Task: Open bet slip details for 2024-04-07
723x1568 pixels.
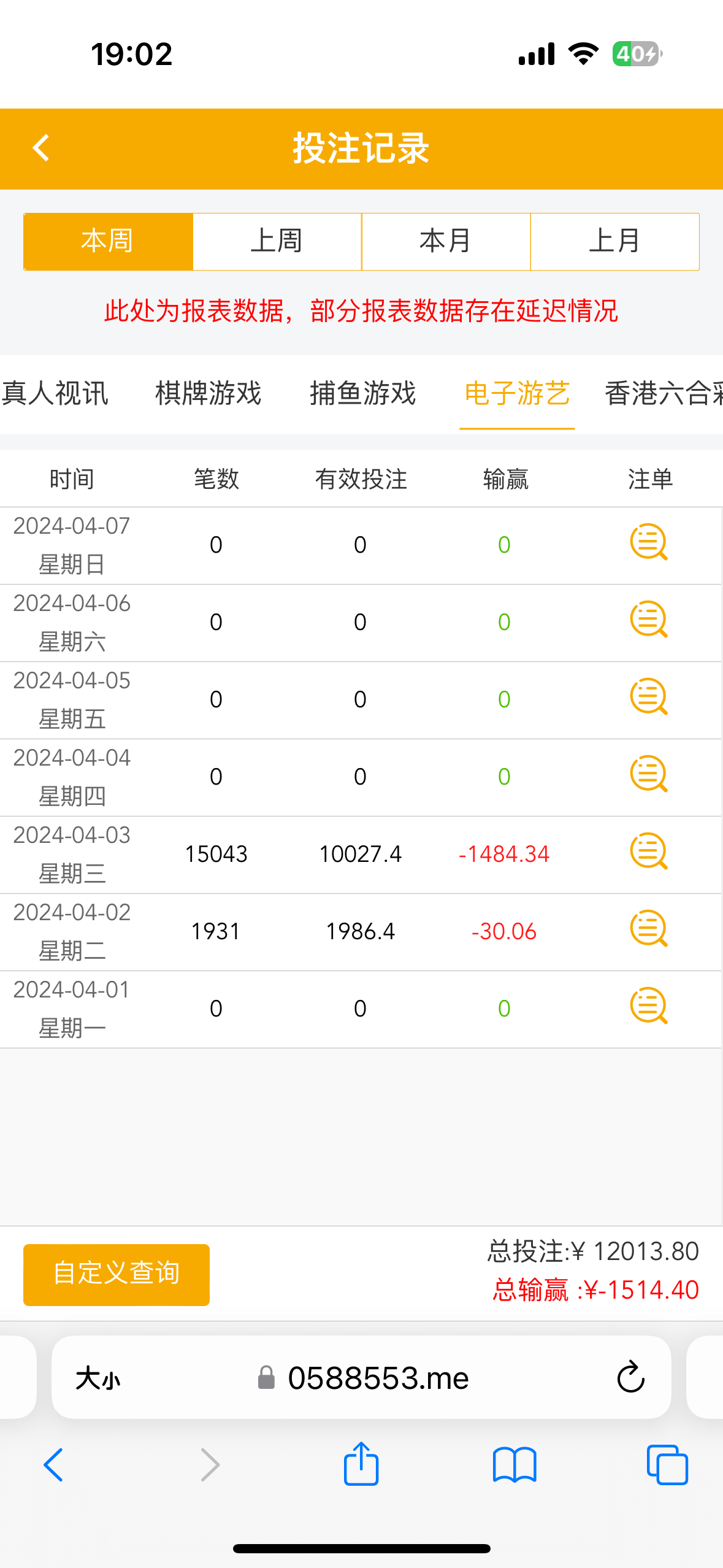Action: click(x=648, y=542)
